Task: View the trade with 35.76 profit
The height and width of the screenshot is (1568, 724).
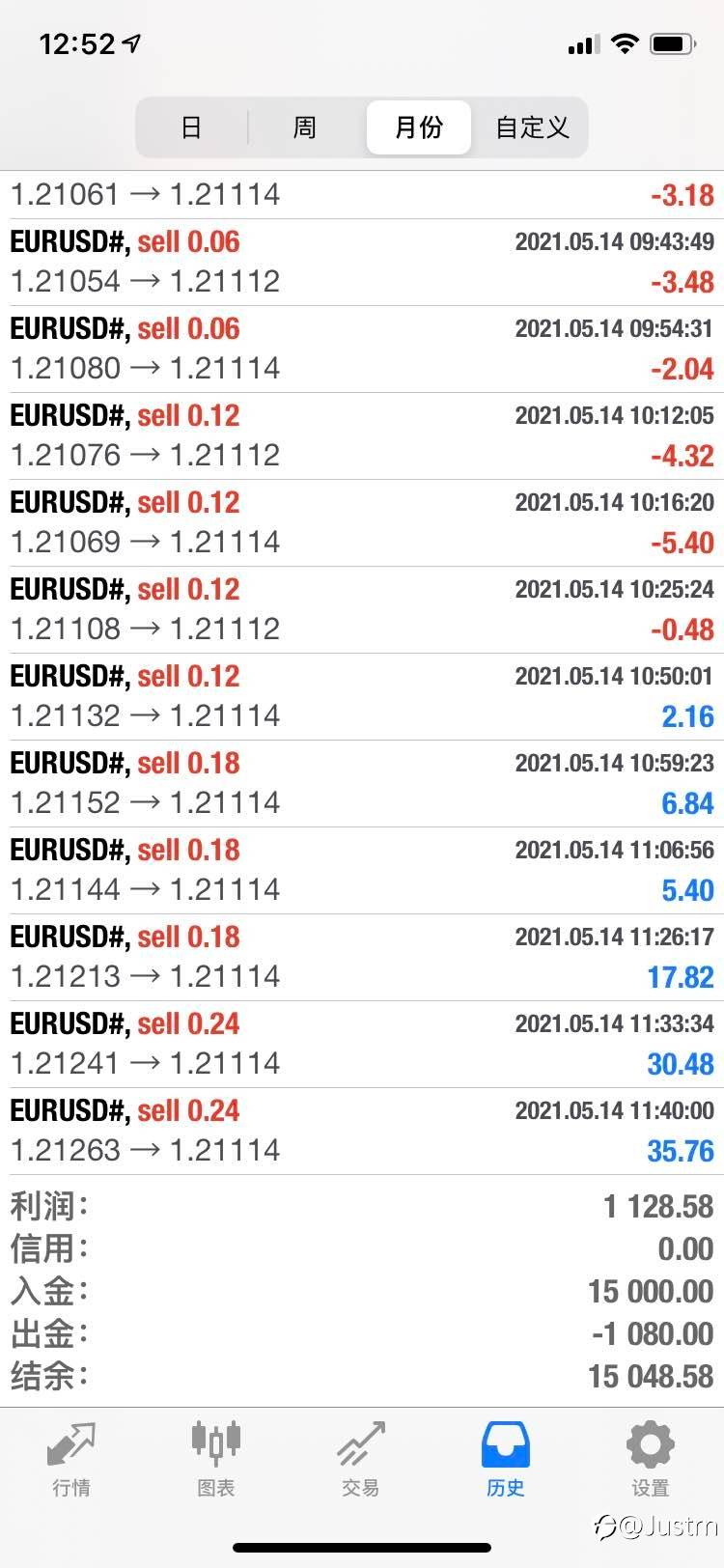Action: coord(362,1131)
